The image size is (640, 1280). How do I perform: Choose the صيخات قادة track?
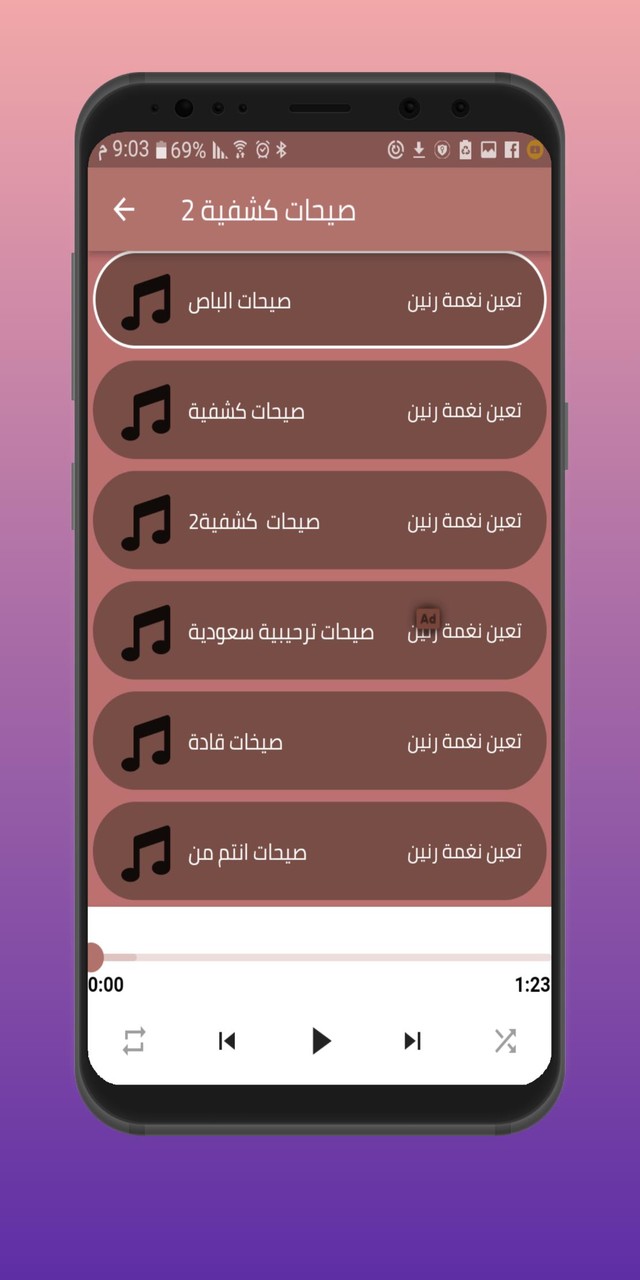(236, 742)
